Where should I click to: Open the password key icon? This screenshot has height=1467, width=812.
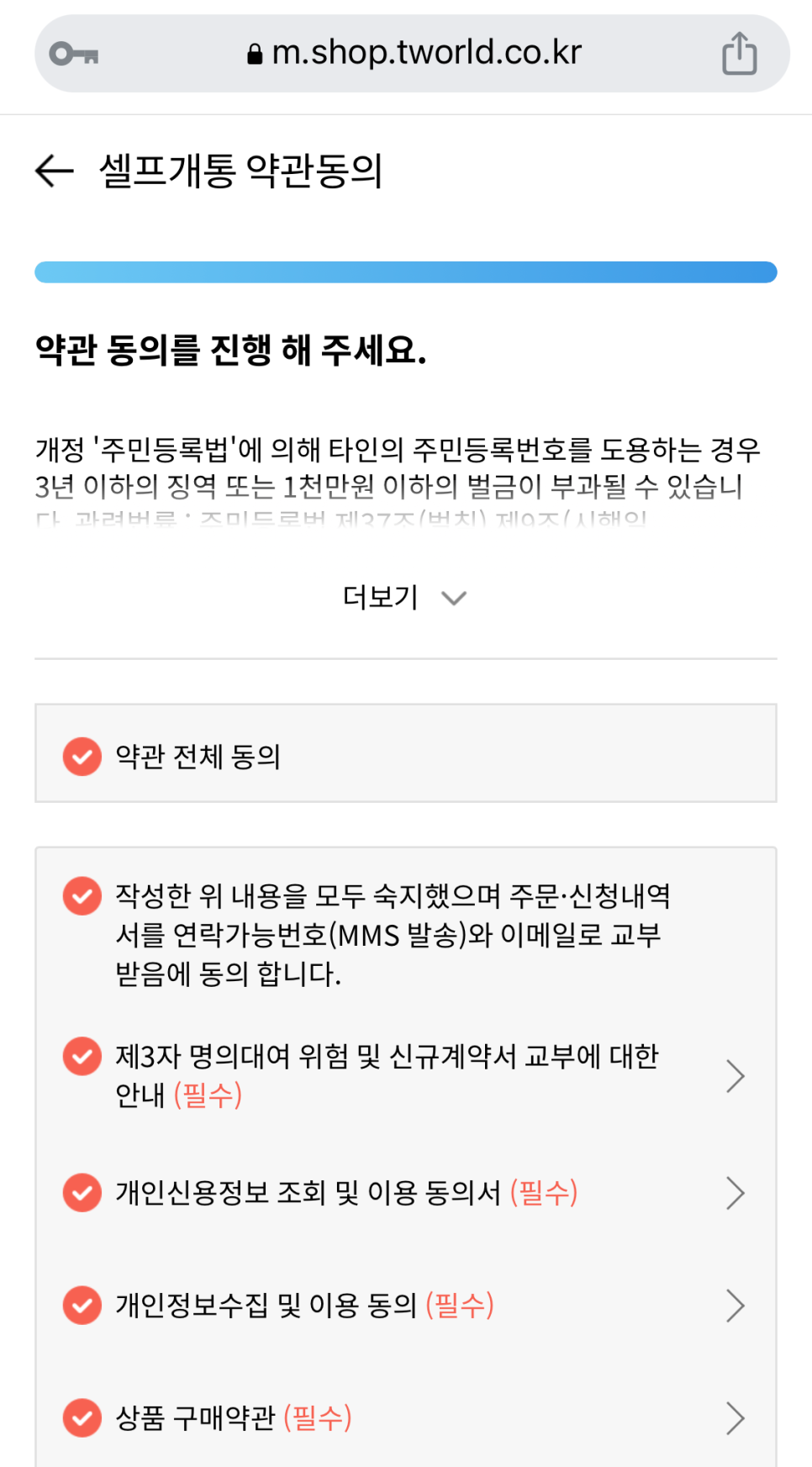tap(74, 55)
